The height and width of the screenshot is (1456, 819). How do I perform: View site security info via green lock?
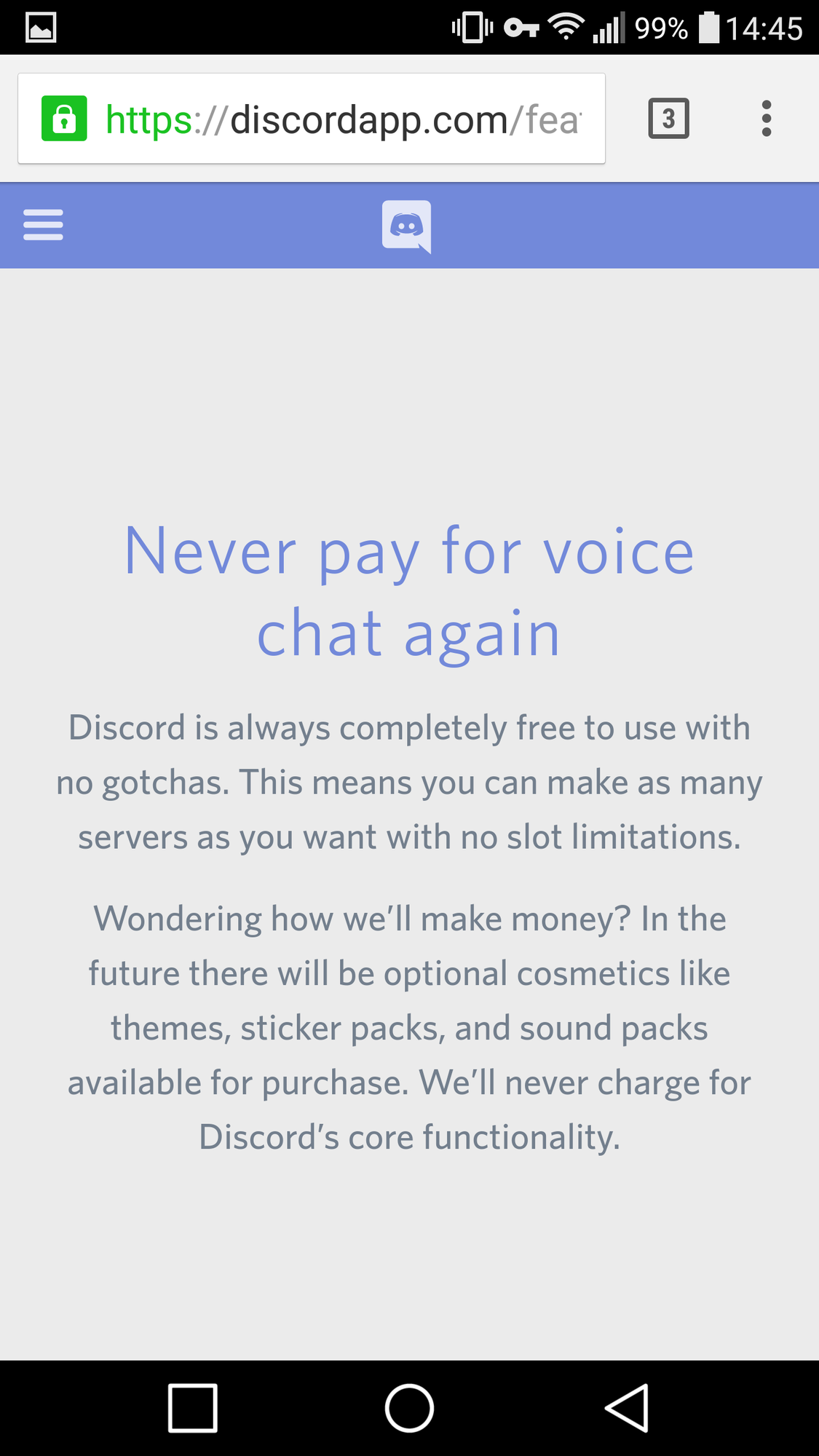[x=64, y=119]
